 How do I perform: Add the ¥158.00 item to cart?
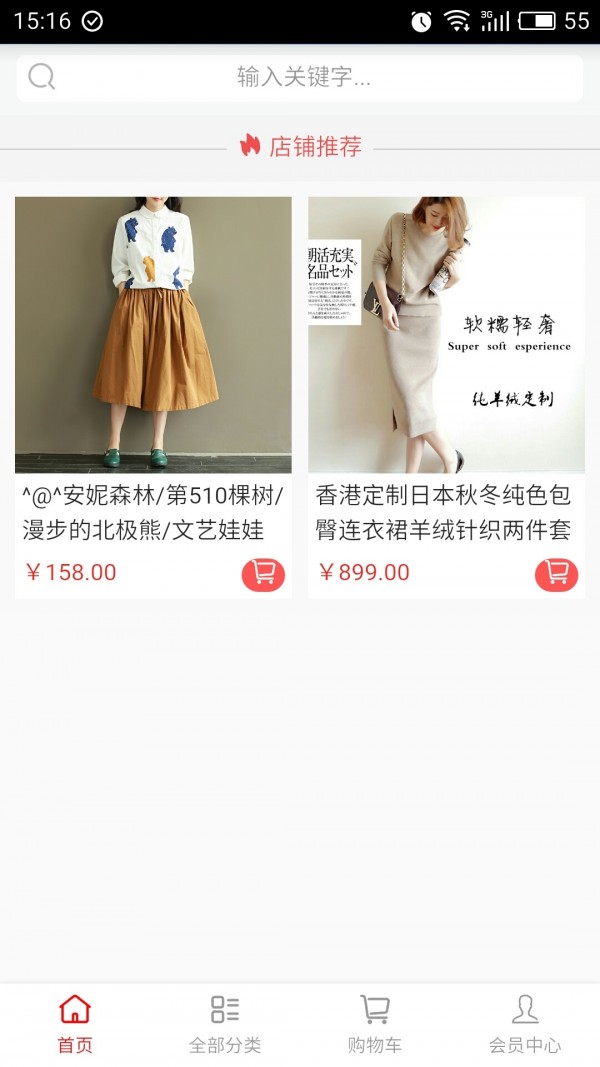263,574
